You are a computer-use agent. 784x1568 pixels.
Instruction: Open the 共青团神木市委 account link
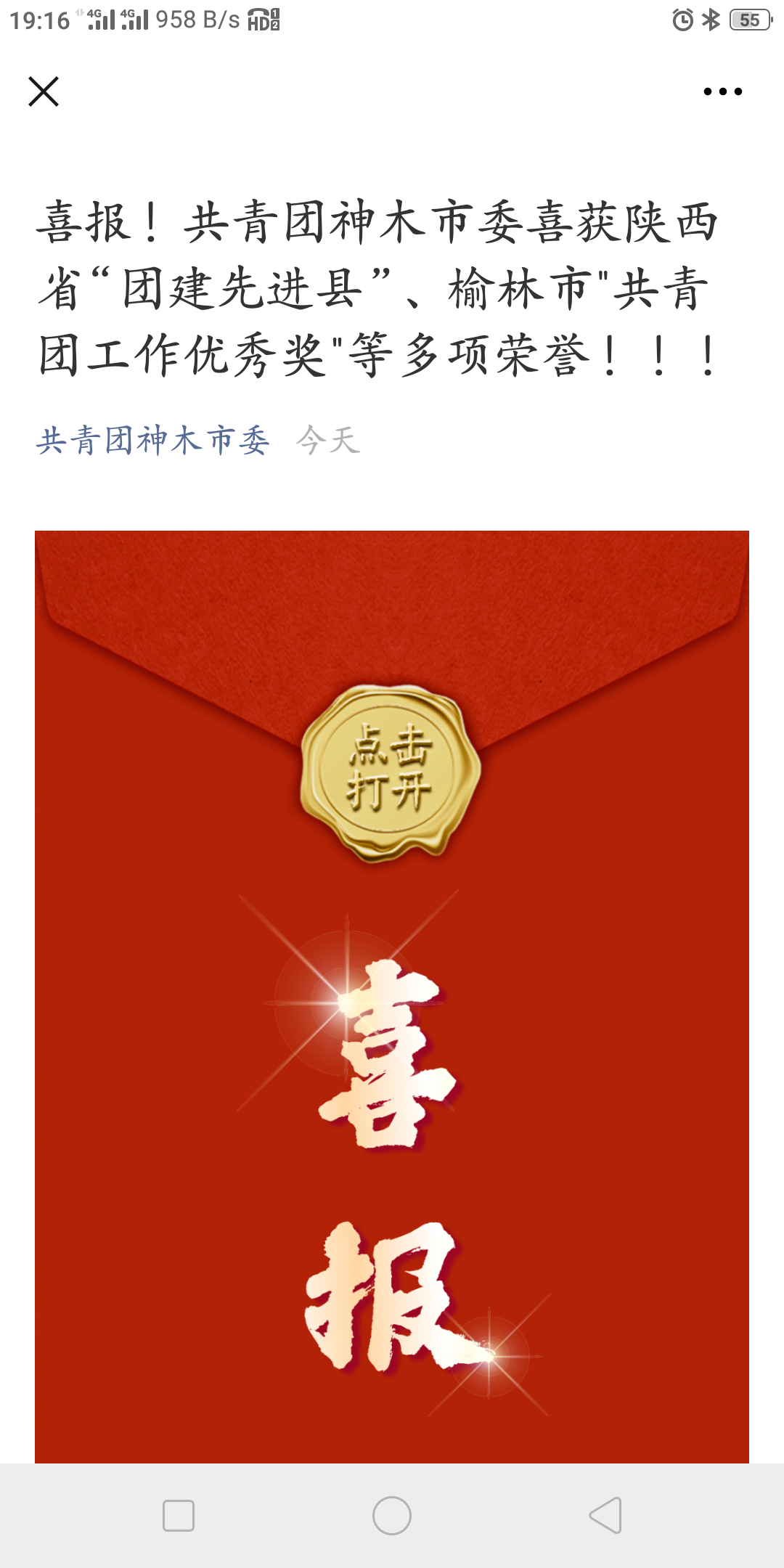(x=152, y=441)
